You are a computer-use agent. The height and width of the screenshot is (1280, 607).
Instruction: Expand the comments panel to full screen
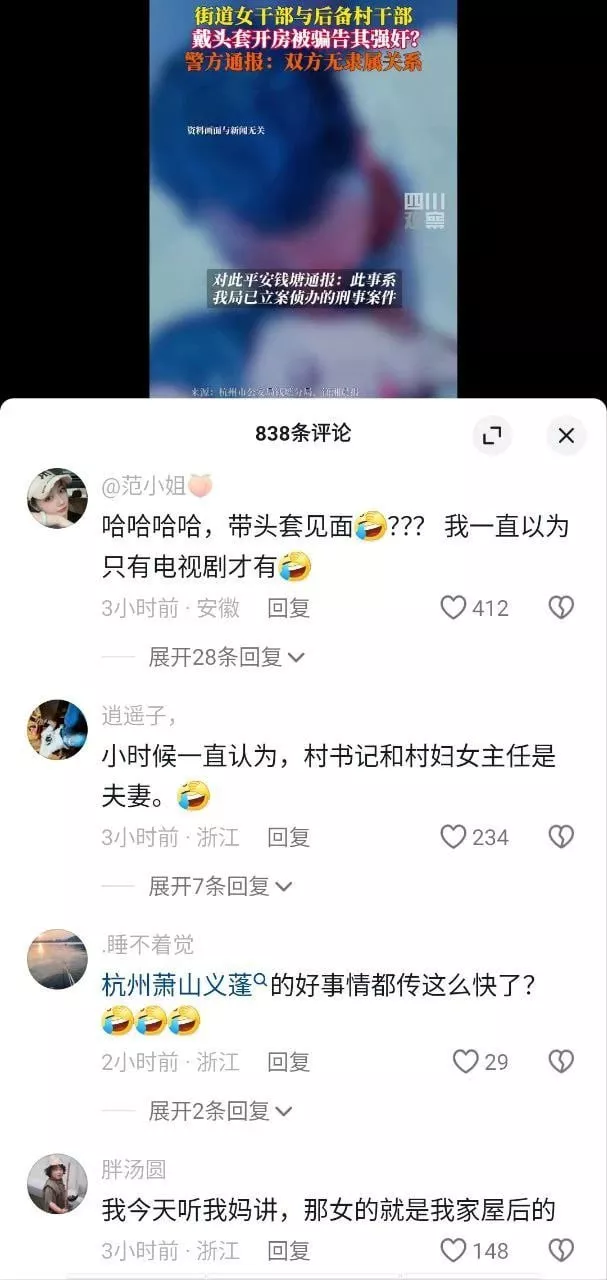(492, 435)
